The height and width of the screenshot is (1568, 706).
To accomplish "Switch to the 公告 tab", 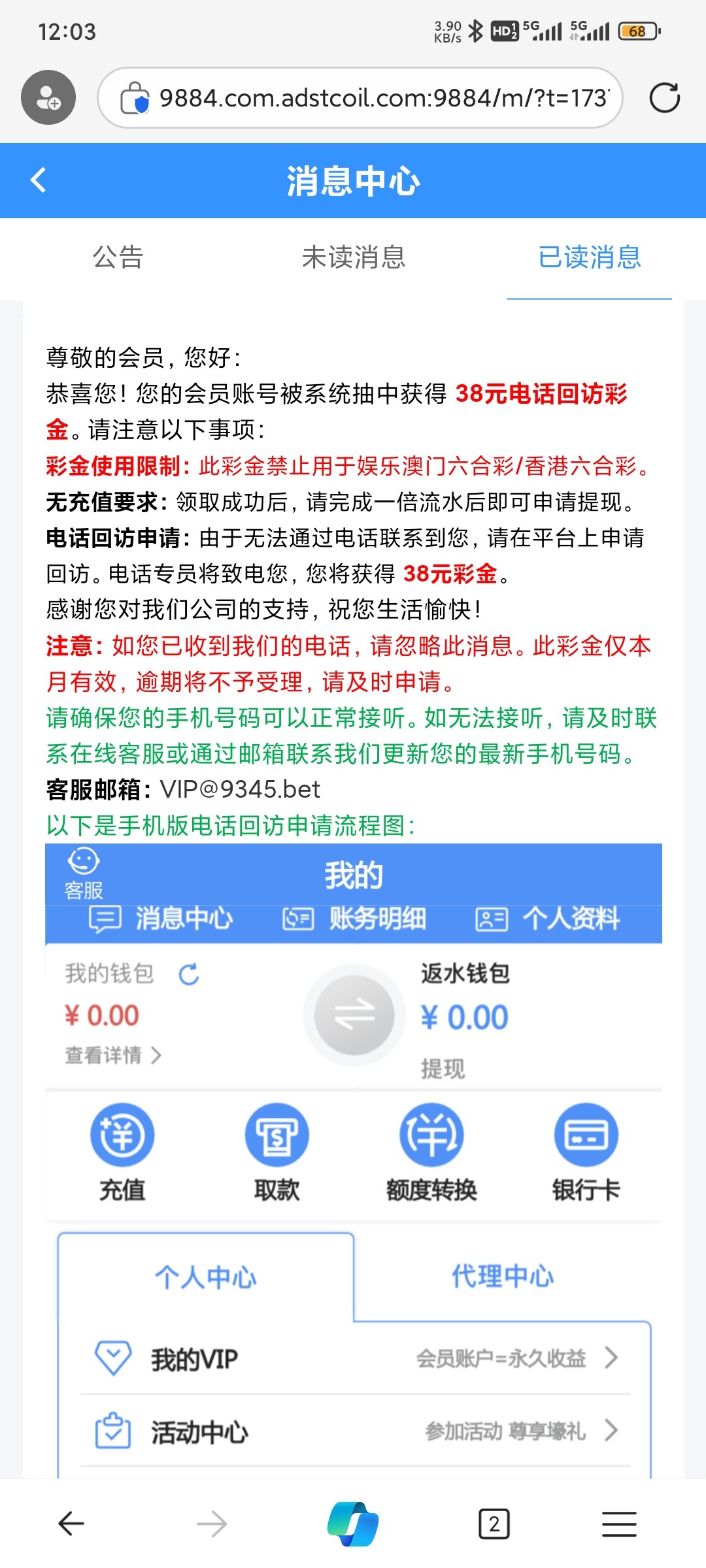I will point(118,257).
